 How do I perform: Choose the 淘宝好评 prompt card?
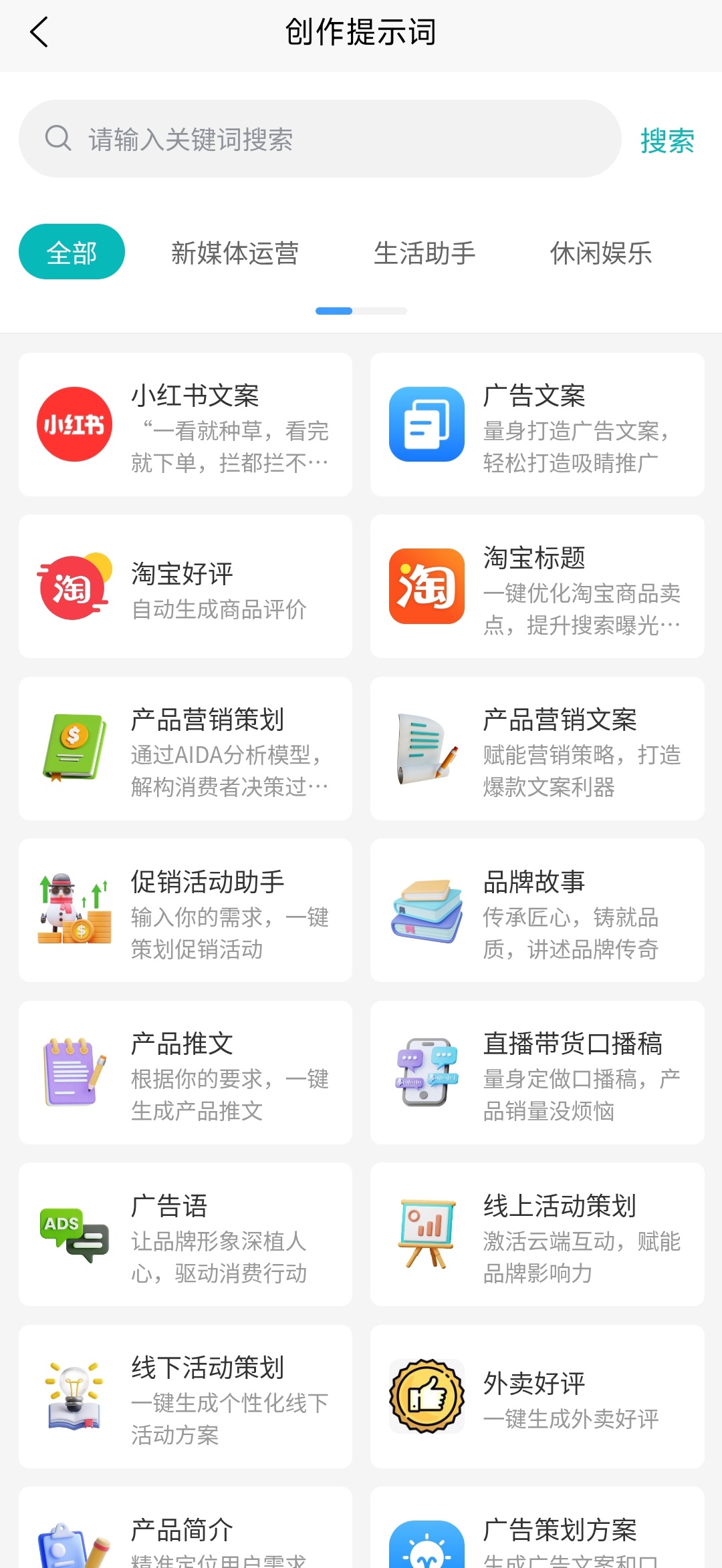point(185,587)
